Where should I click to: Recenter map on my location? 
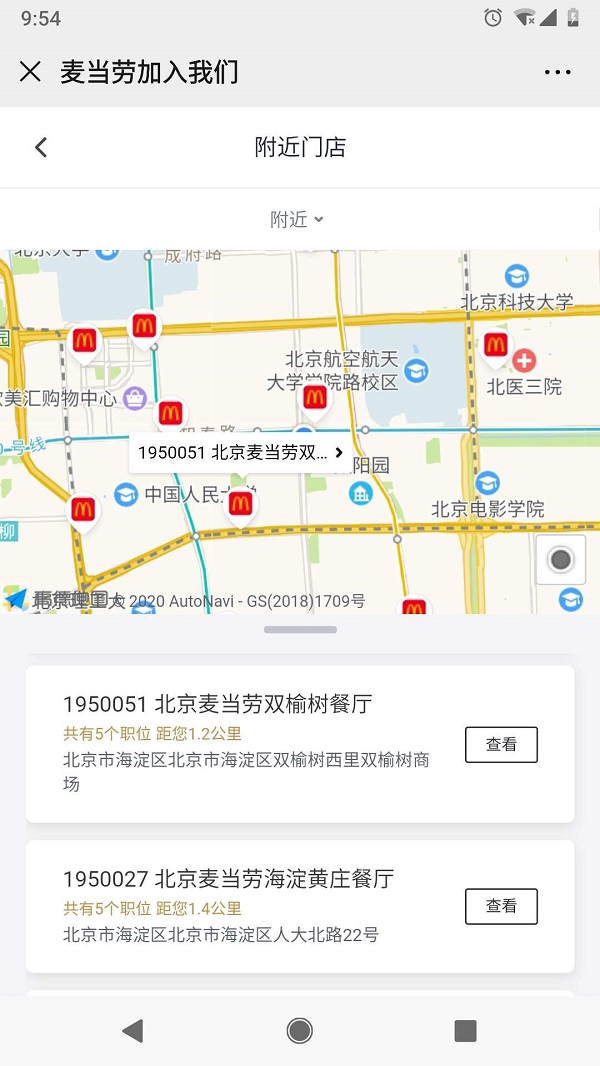(x=561, y=560)
